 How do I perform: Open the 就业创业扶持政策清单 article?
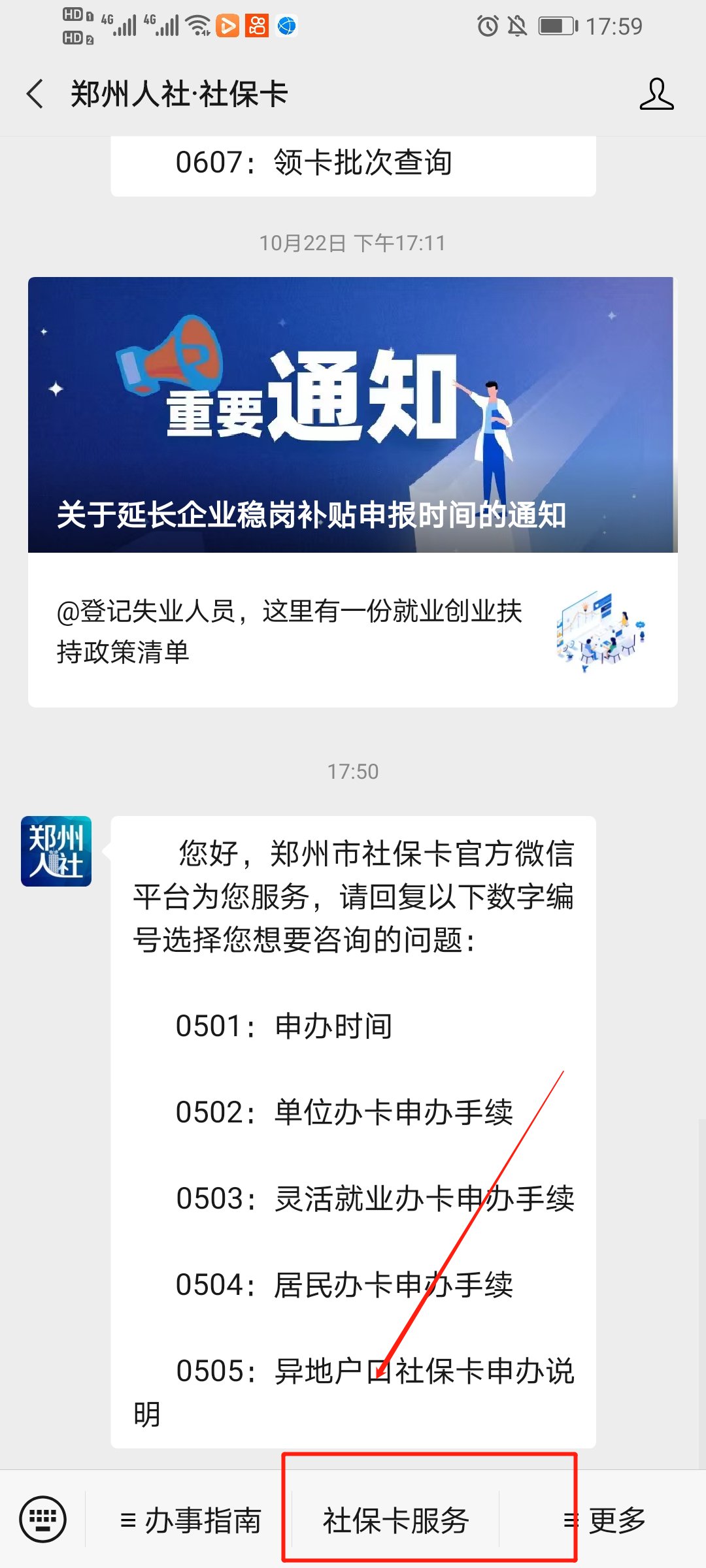tap(352, 630)
